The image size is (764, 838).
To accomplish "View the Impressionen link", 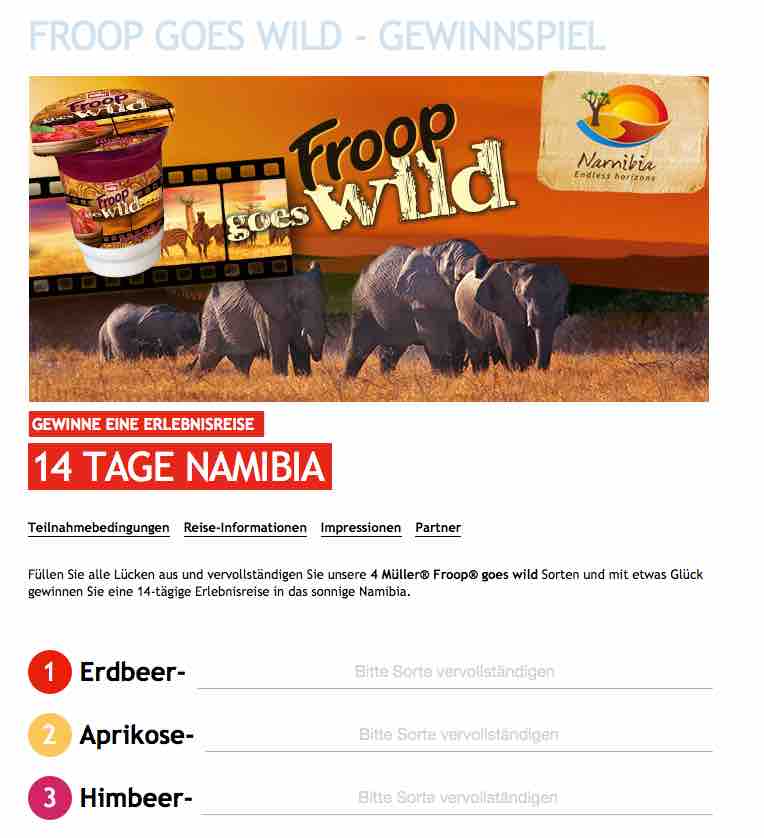I will [x=360, y=528].
